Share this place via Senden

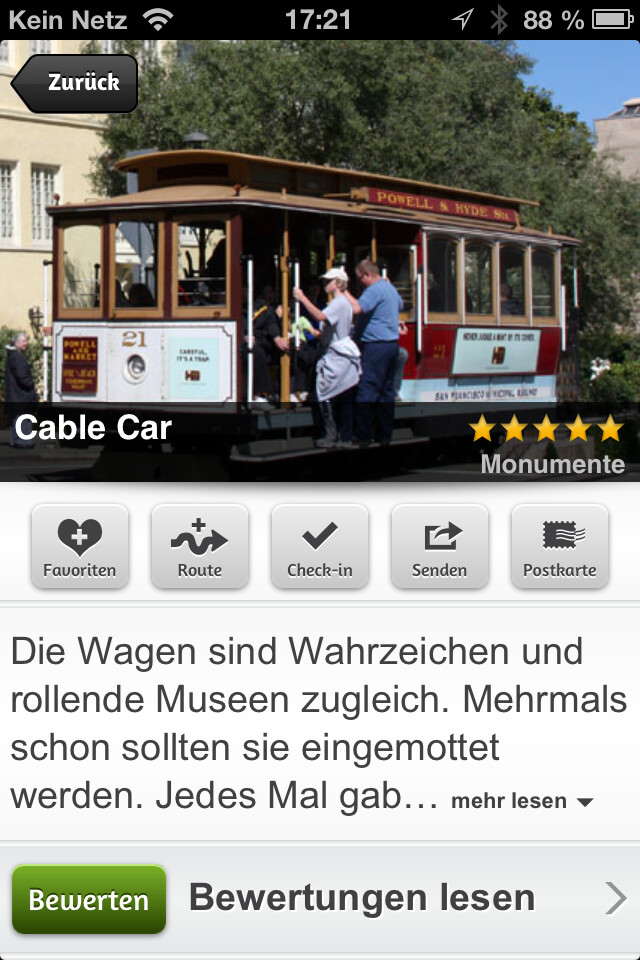coord(440,546)
